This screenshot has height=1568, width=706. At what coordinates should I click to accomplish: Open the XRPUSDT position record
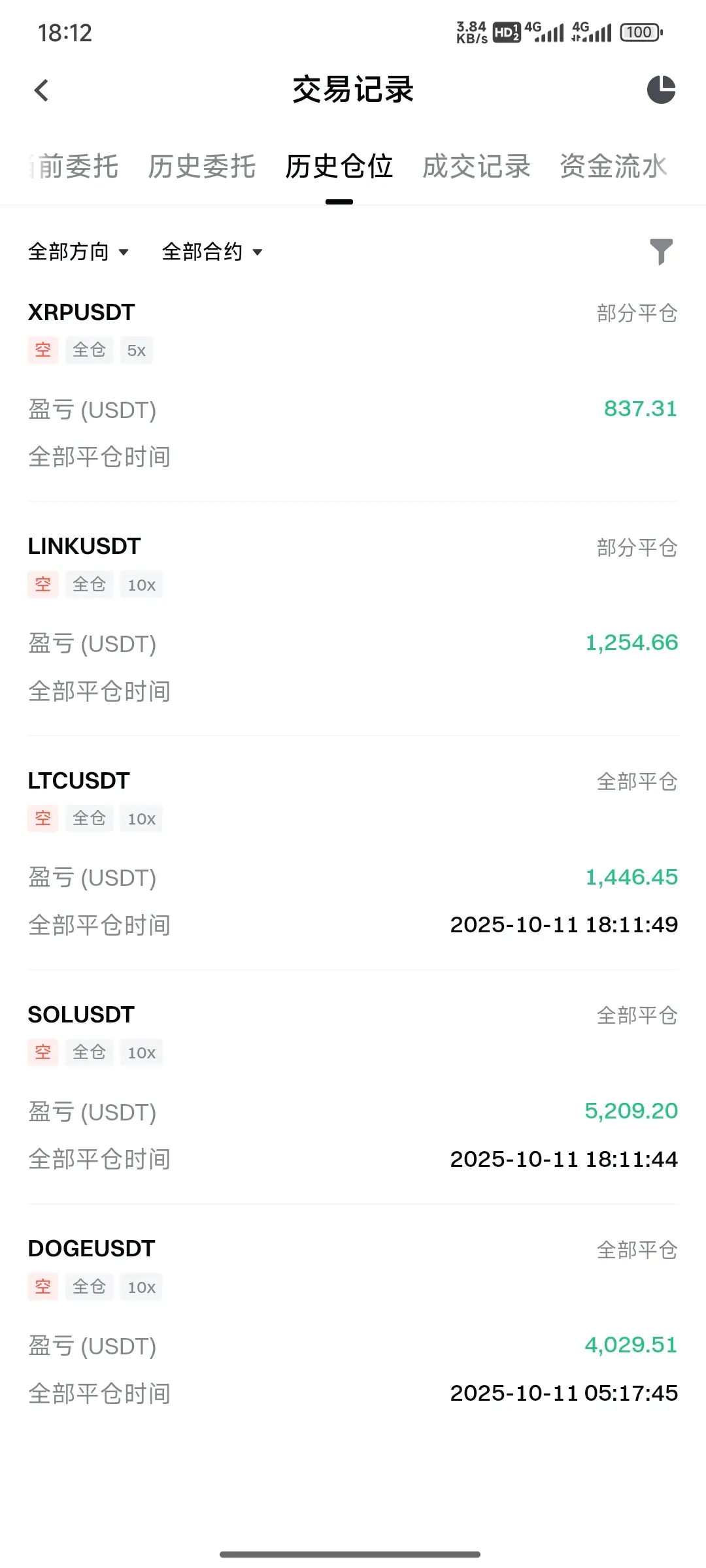click(353, 385)
